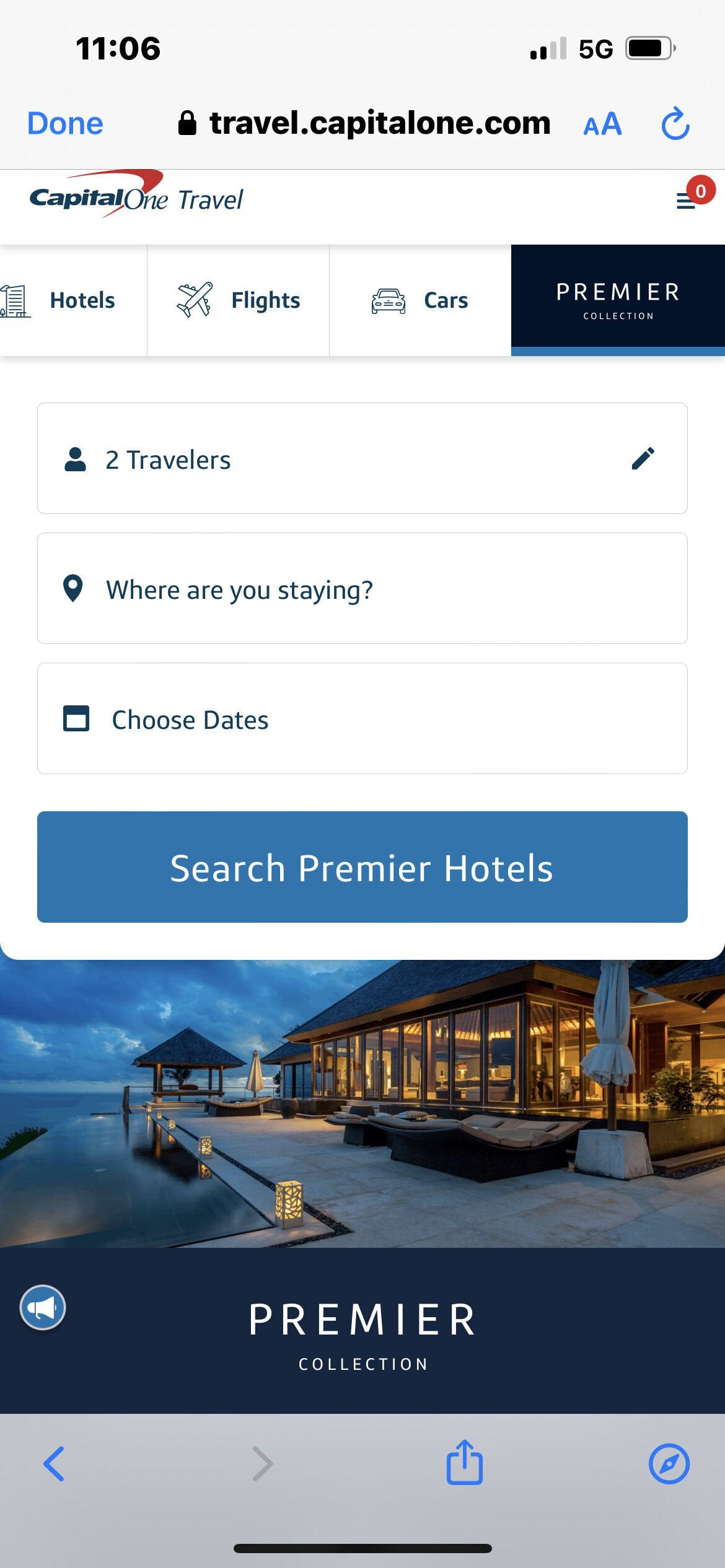Viewport: 725px width, 1568px height.
Task: Reload the Capital One Travel page
Action: (675, 124)
